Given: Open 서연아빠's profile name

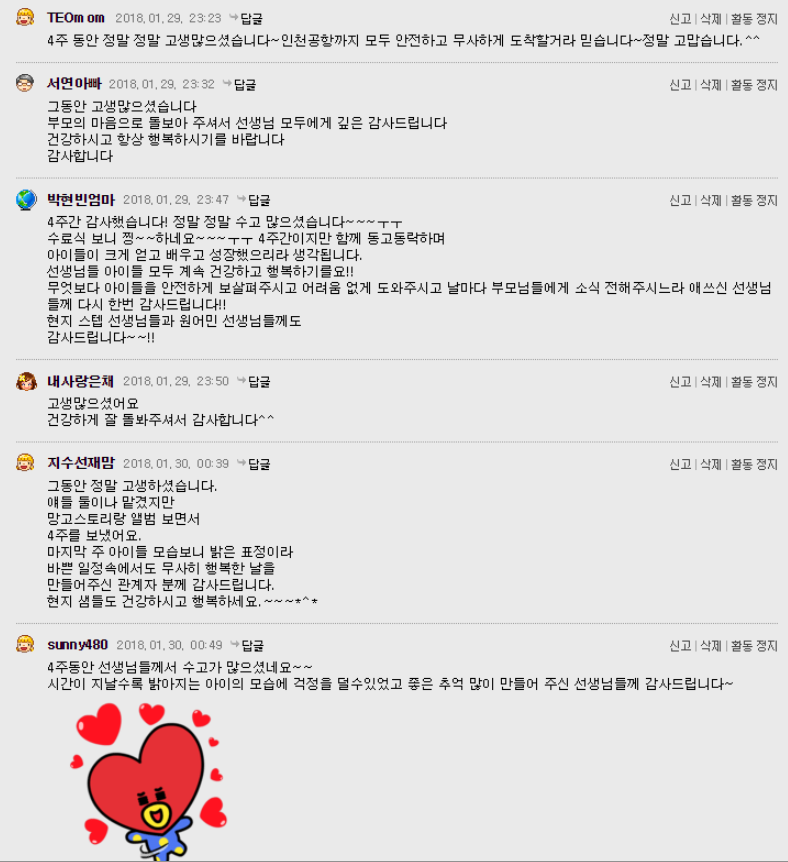Looking at the screenshot, I should [74, 84].
